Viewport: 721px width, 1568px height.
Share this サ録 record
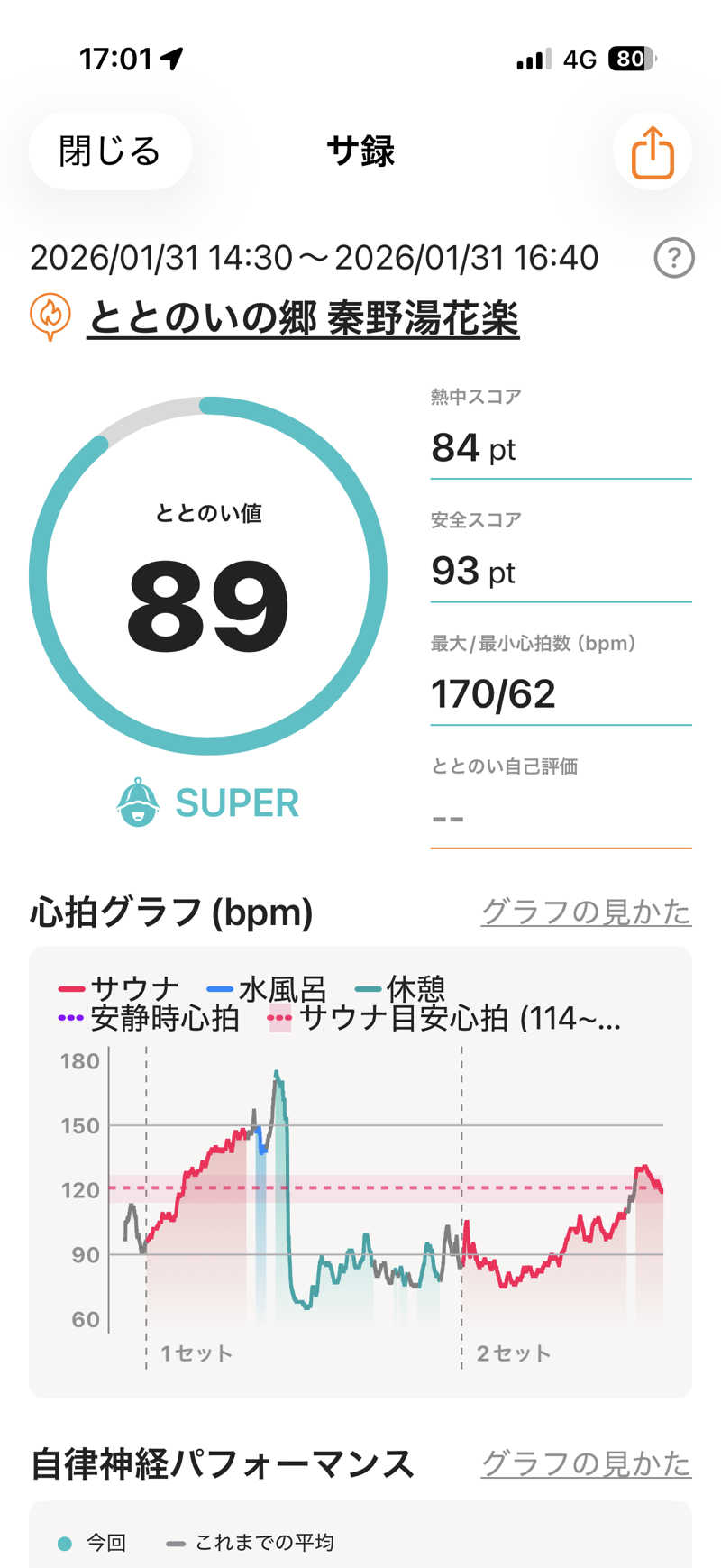click(653, 152)
